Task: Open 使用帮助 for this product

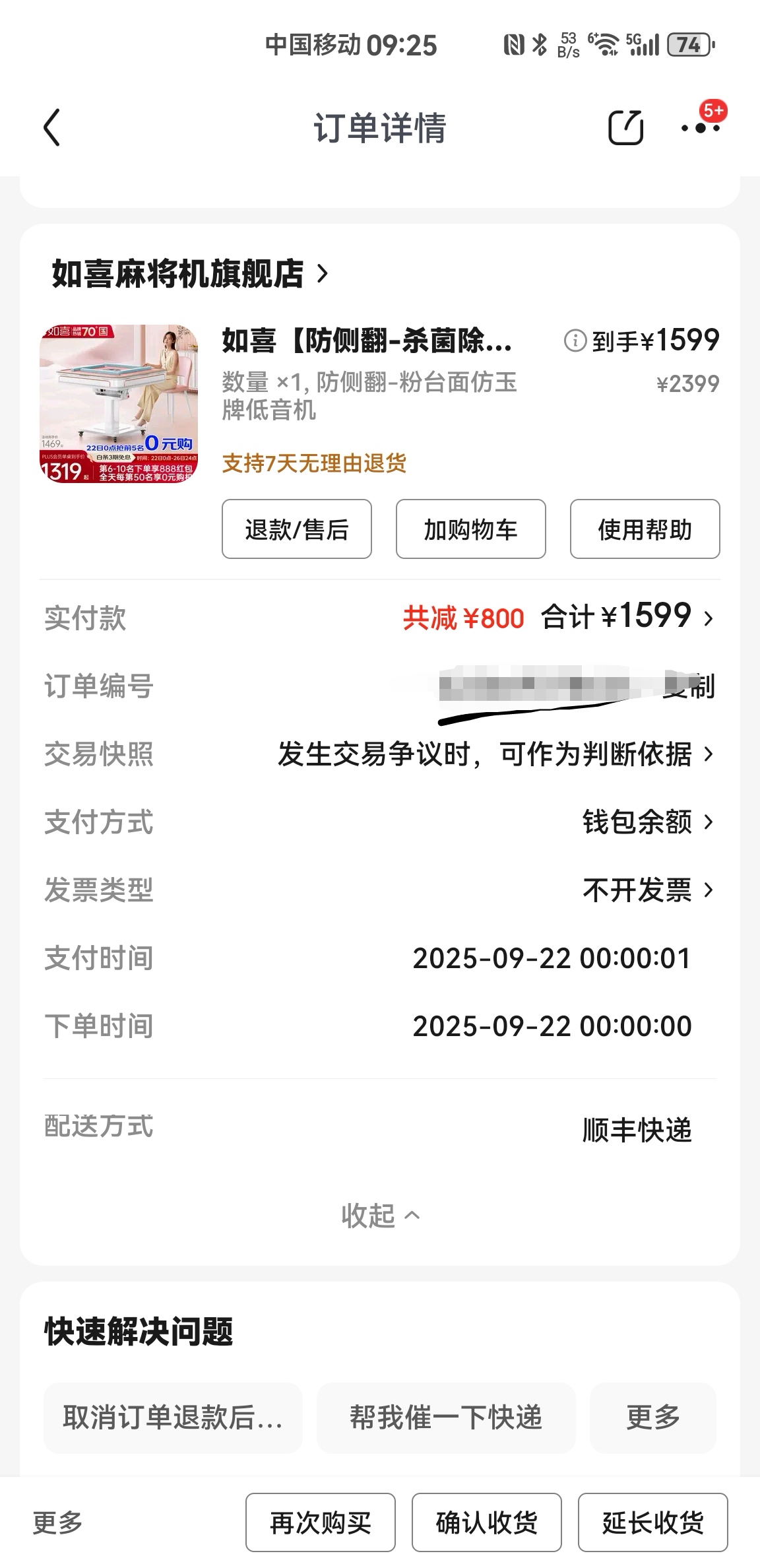Action: click(x=645, y=529)
